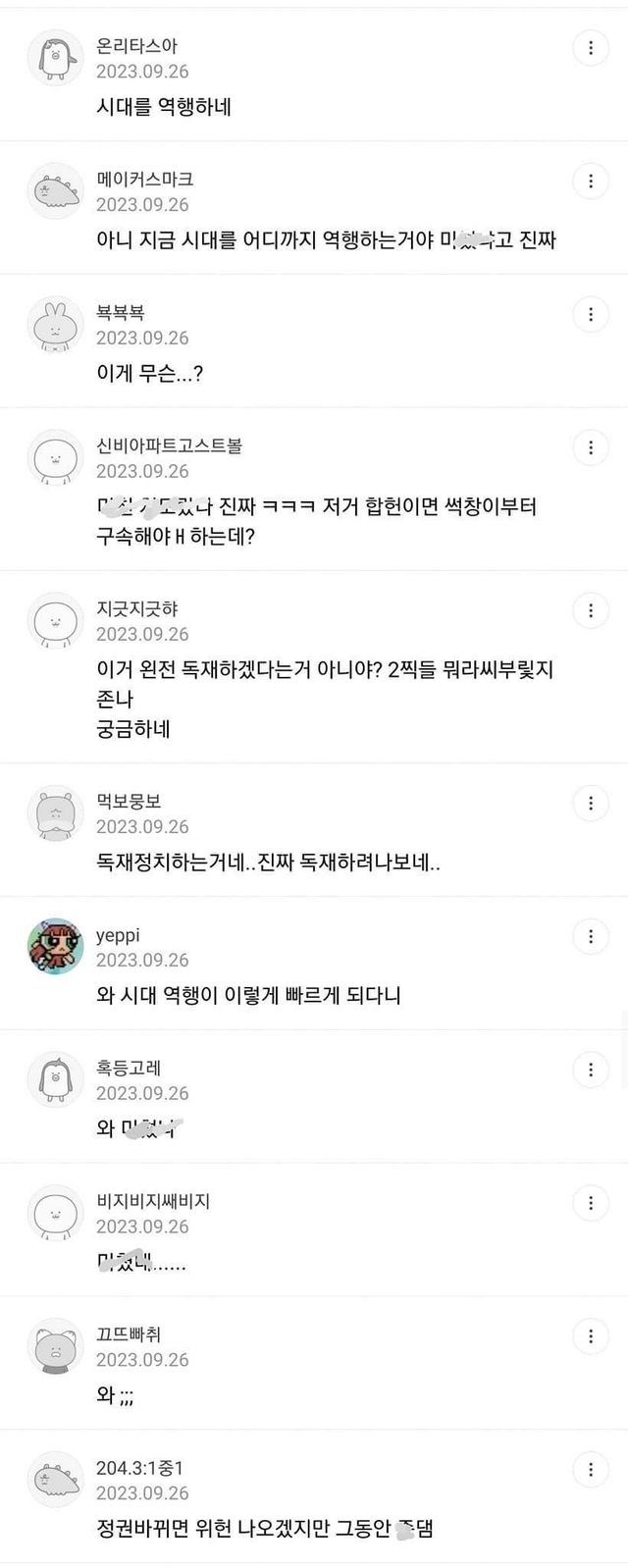
Task: Open the options menu on 비지비지쌔비지's comment
Action: click(x=590, y=1204)
